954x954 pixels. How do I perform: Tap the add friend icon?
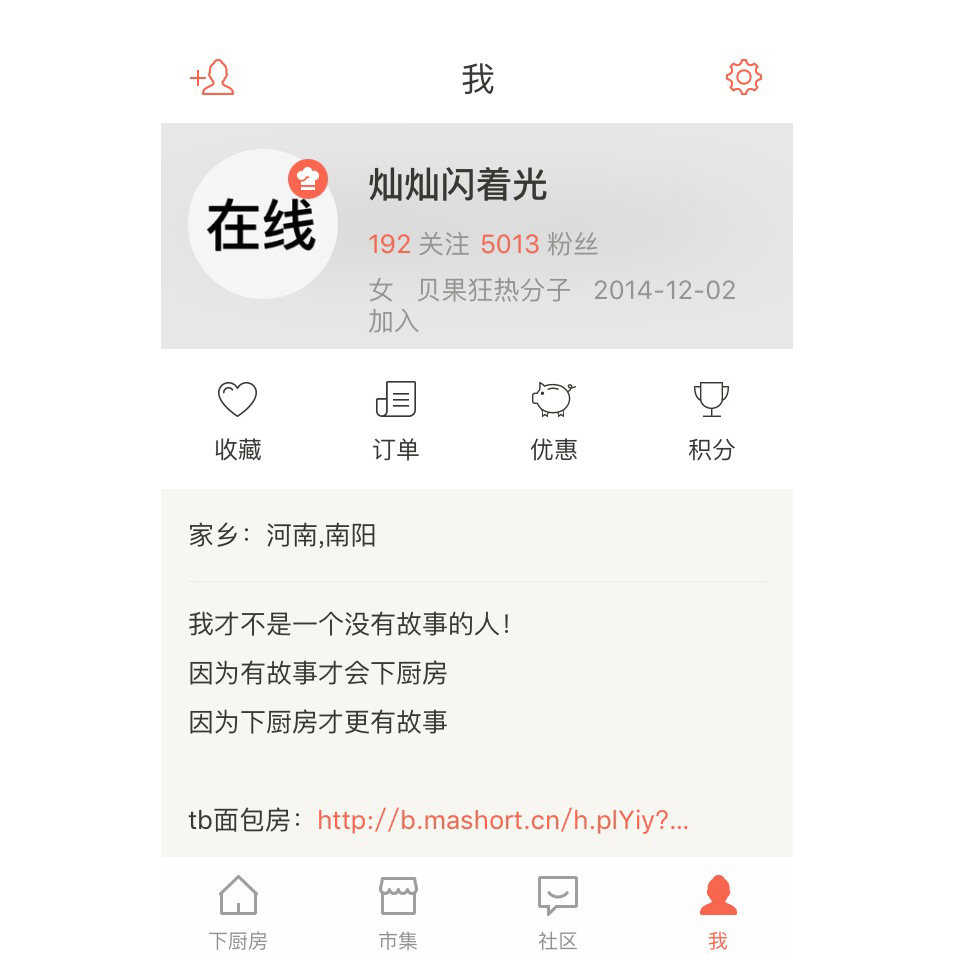click(212, 78)
